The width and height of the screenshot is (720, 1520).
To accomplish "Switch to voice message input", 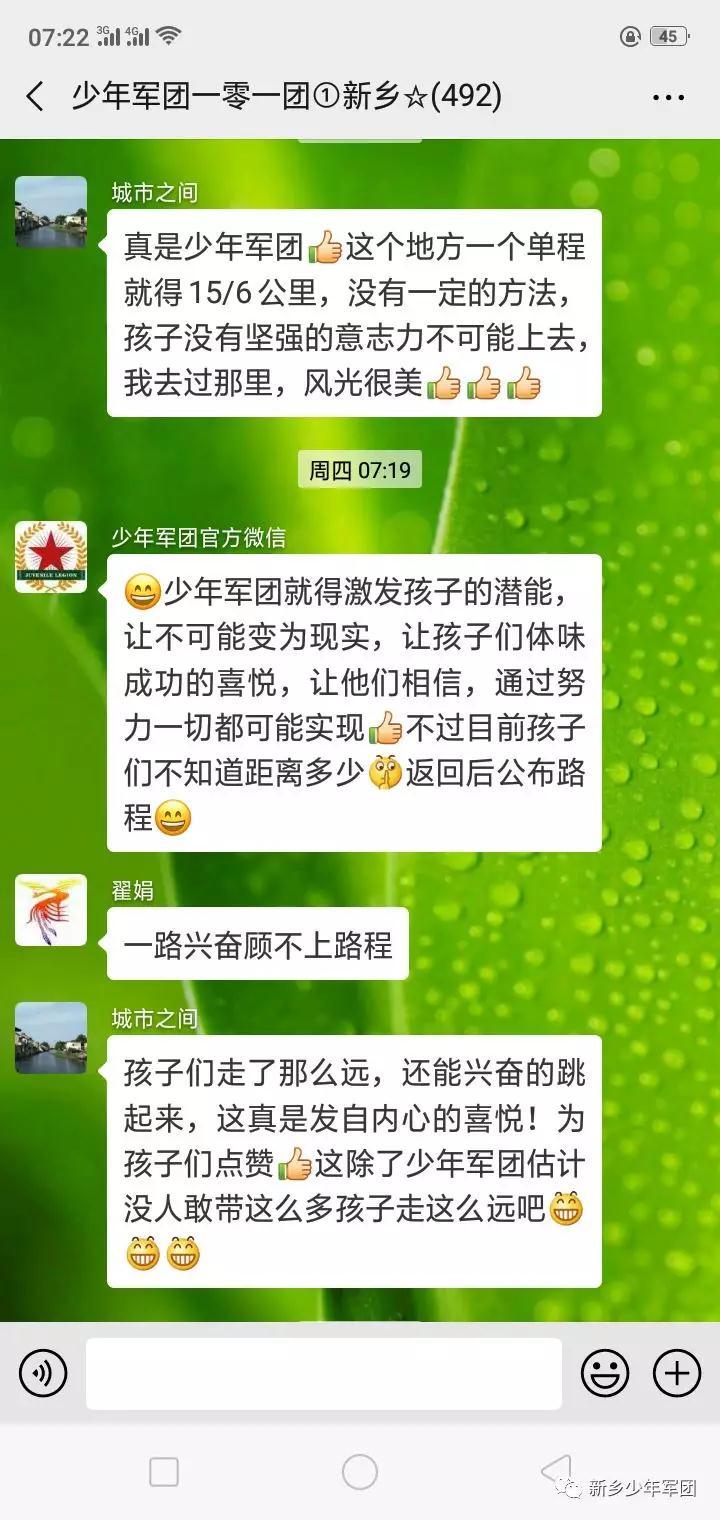I will pyautogui.click(x=43, y=1372).
